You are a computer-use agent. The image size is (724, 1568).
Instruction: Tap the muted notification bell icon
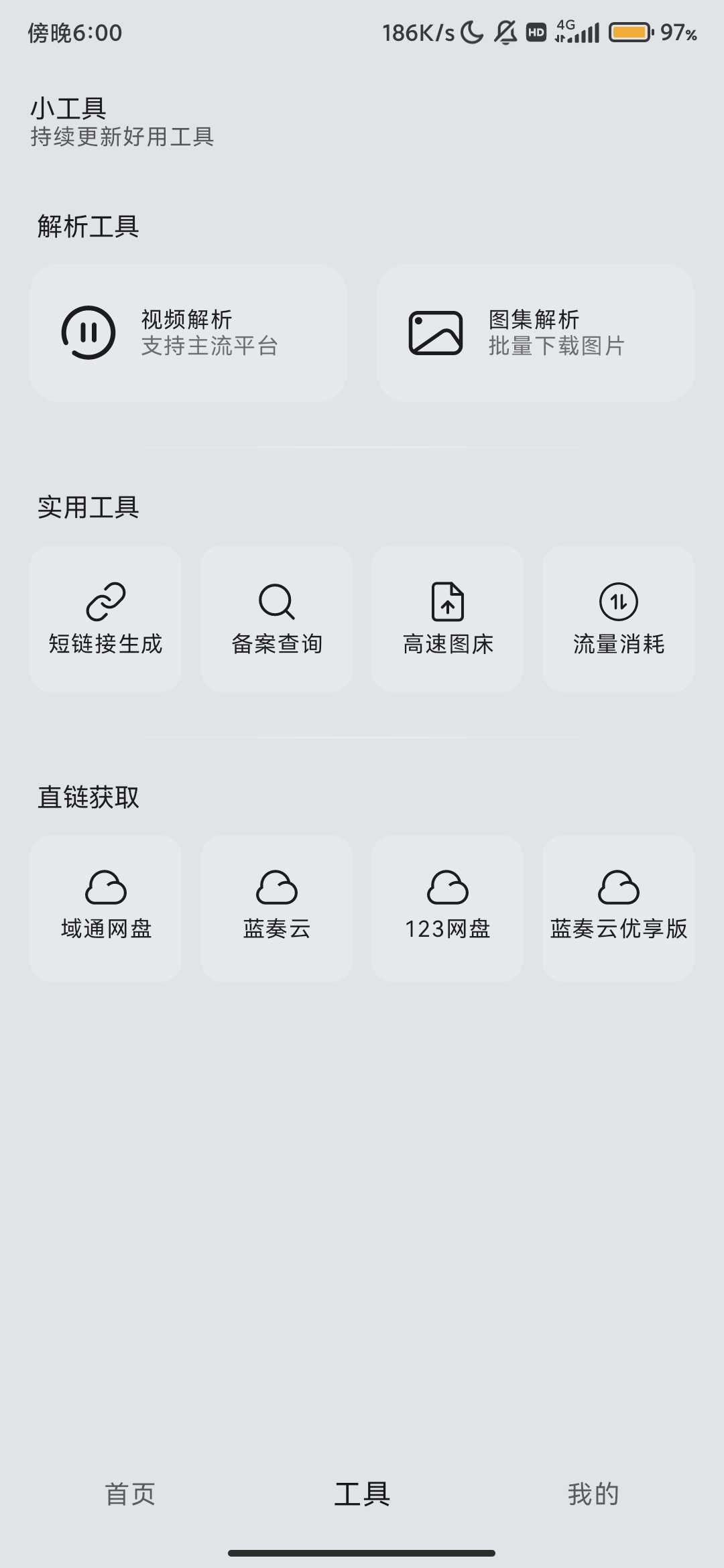(507, 32)
